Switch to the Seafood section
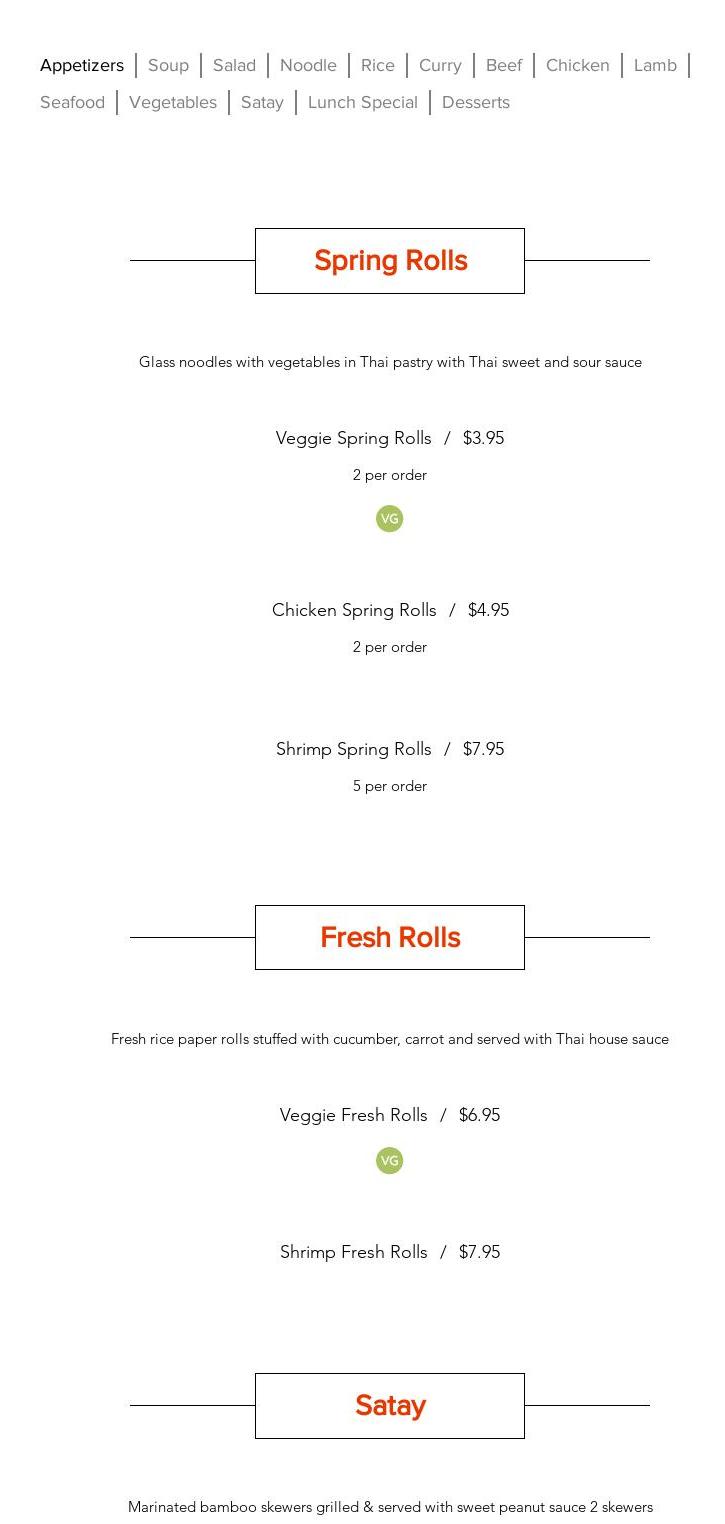 (72, 102)
